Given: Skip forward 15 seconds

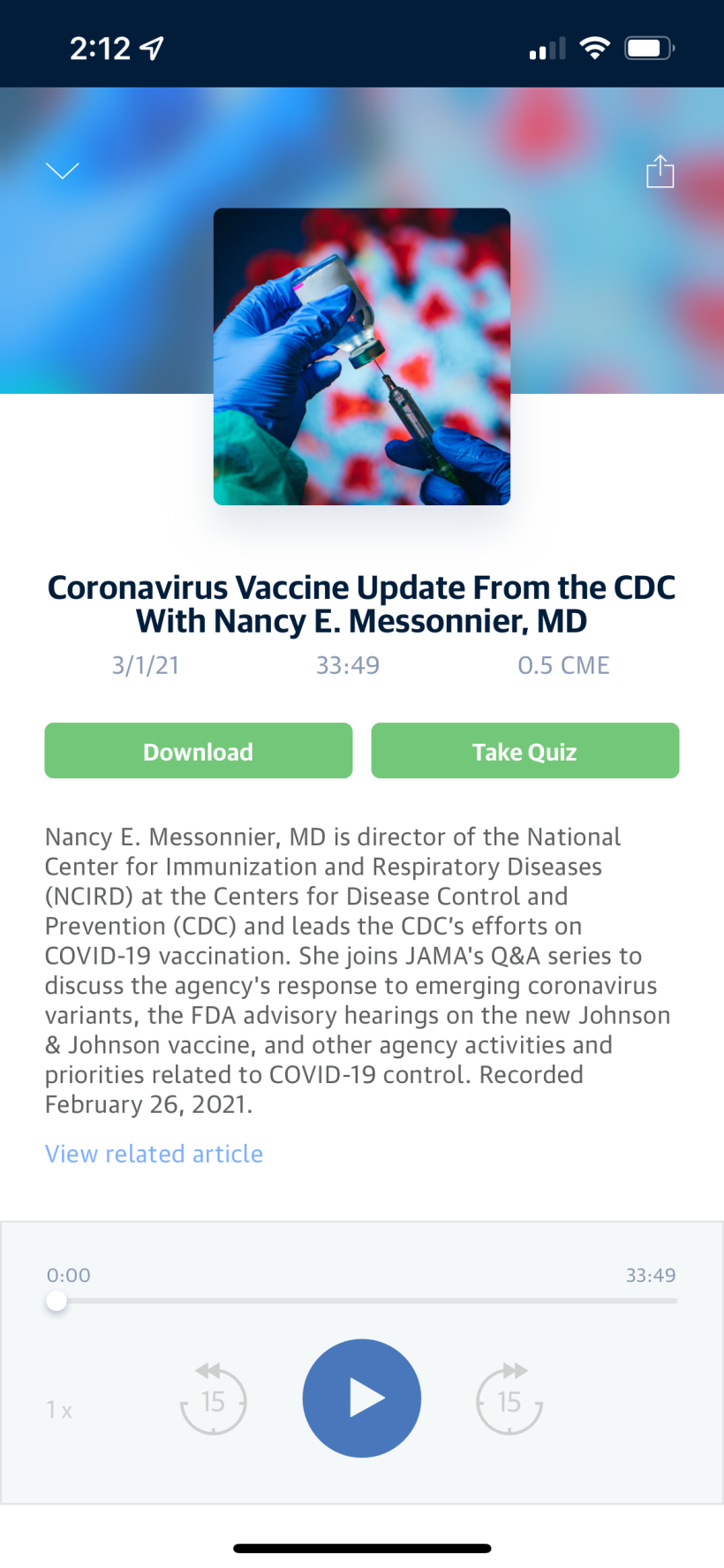Looking at the screenshot, I should pos(509,1399).
